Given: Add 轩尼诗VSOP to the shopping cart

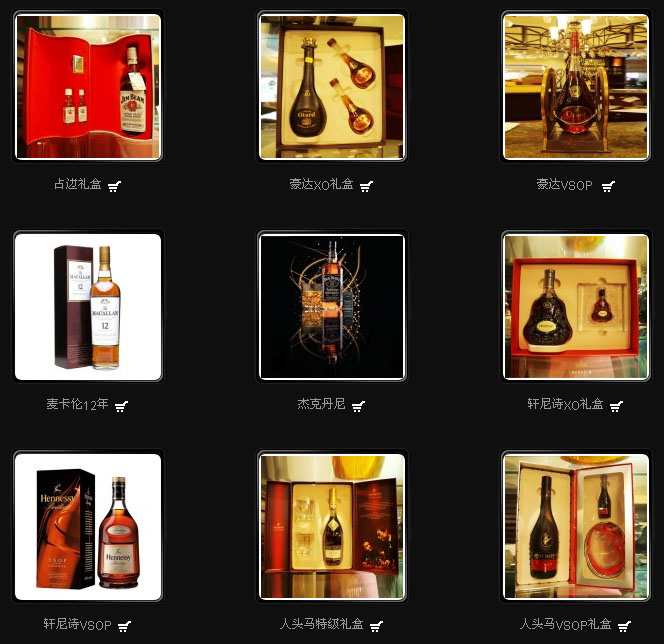Looking at the screenshot, I should click(124, 626).
